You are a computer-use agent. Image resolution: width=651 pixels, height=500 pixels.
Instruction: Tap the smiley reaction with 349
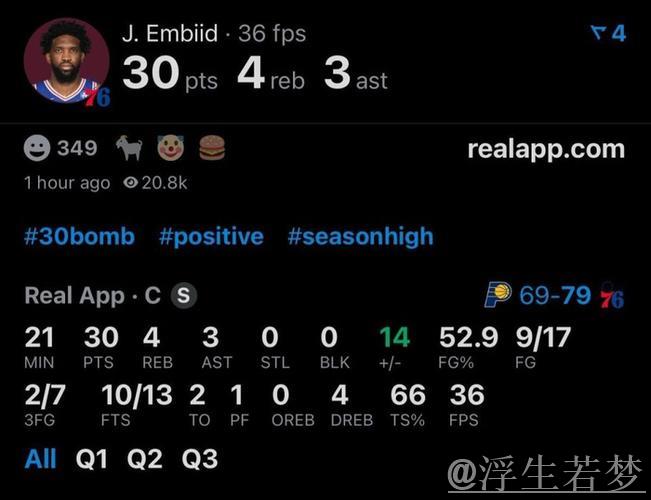[x=60, y=149]
